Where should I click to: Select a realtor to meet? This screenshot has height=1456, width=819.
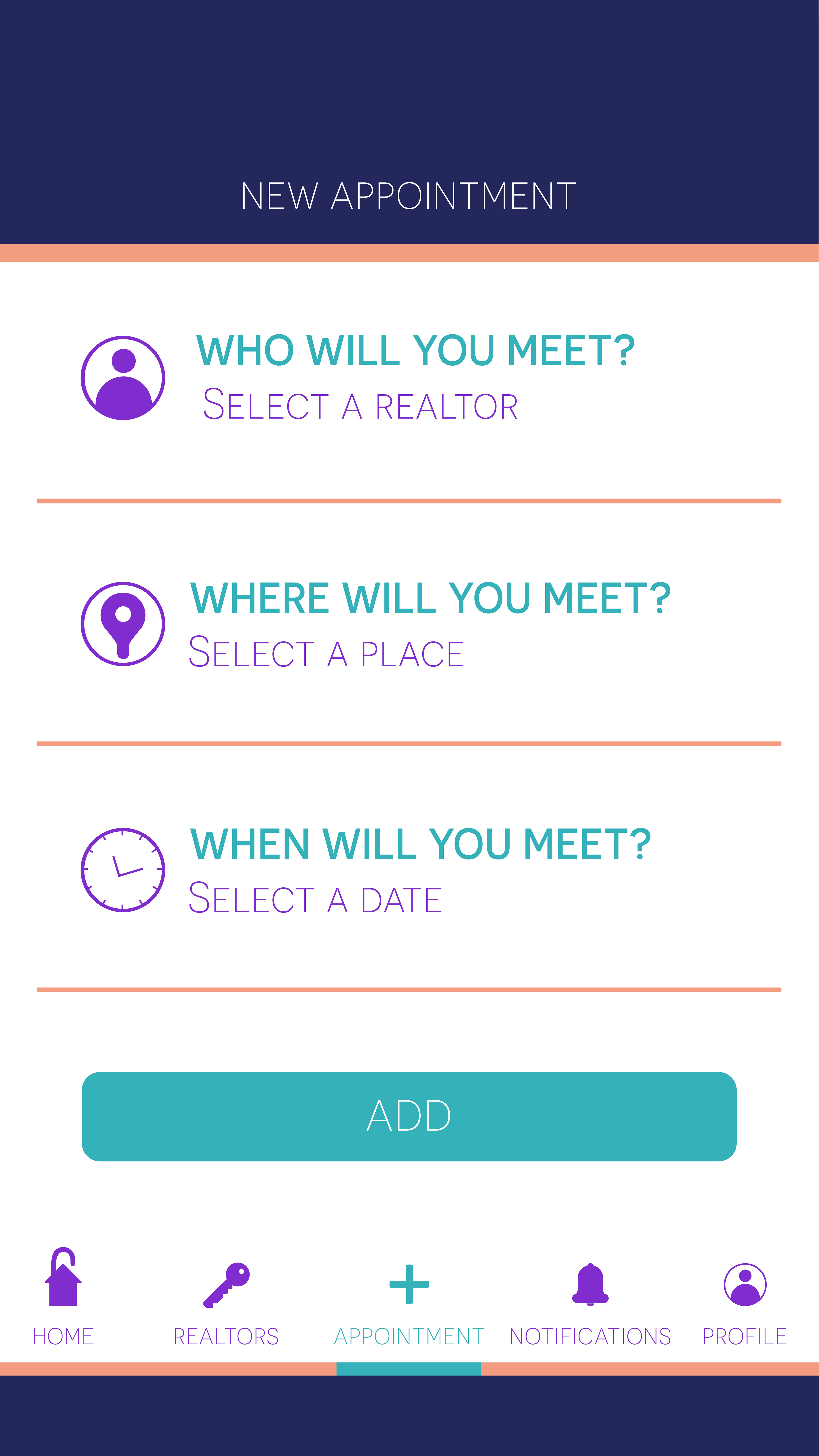(x=360, y=405)
